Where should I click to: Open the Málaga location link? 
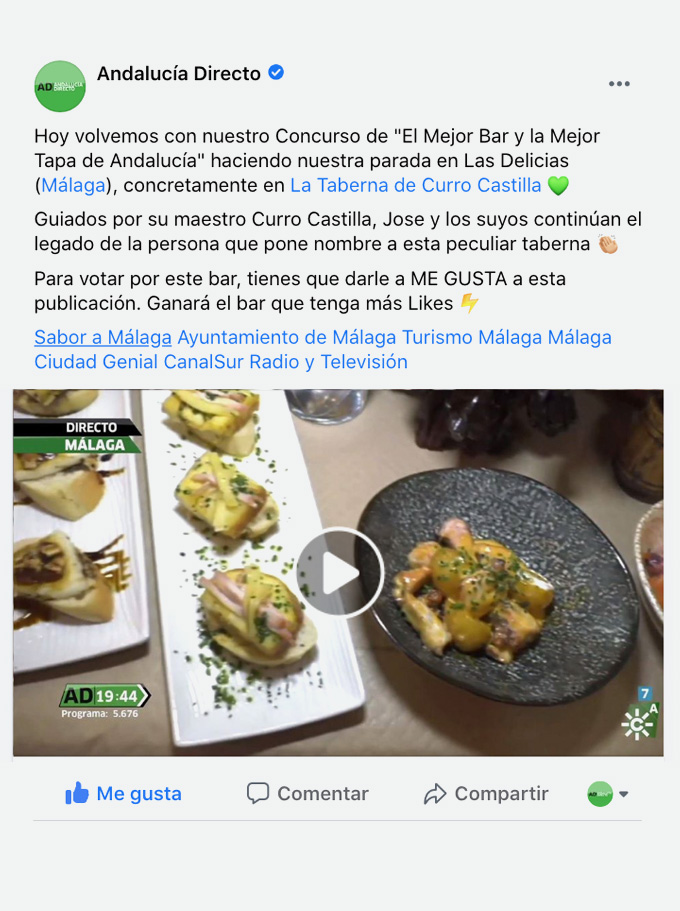tap(72, 185)
